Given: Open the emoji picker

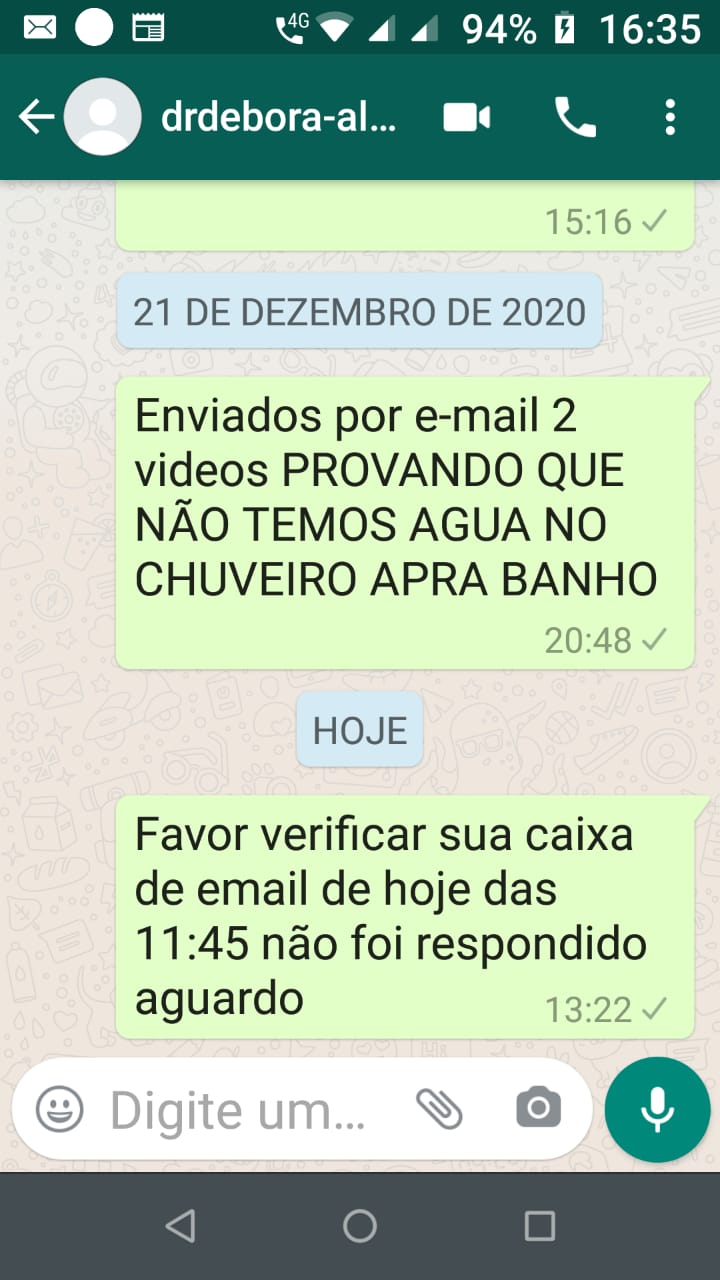Looking at the screenshot, I should [60, 1109].
